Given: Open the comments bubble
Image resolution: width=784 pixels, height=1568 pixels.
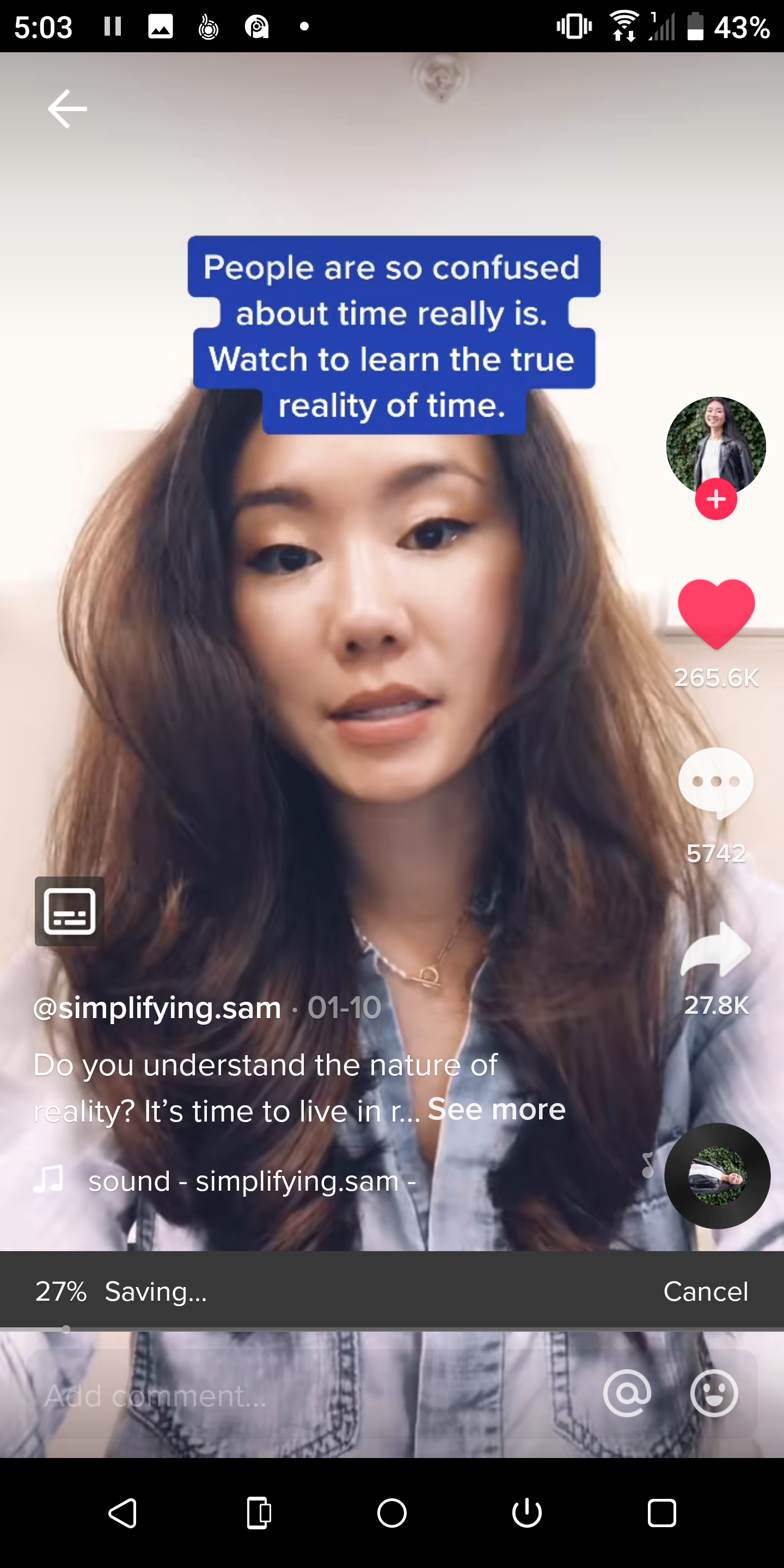Looking at the screenshot, I should point(716,782).
